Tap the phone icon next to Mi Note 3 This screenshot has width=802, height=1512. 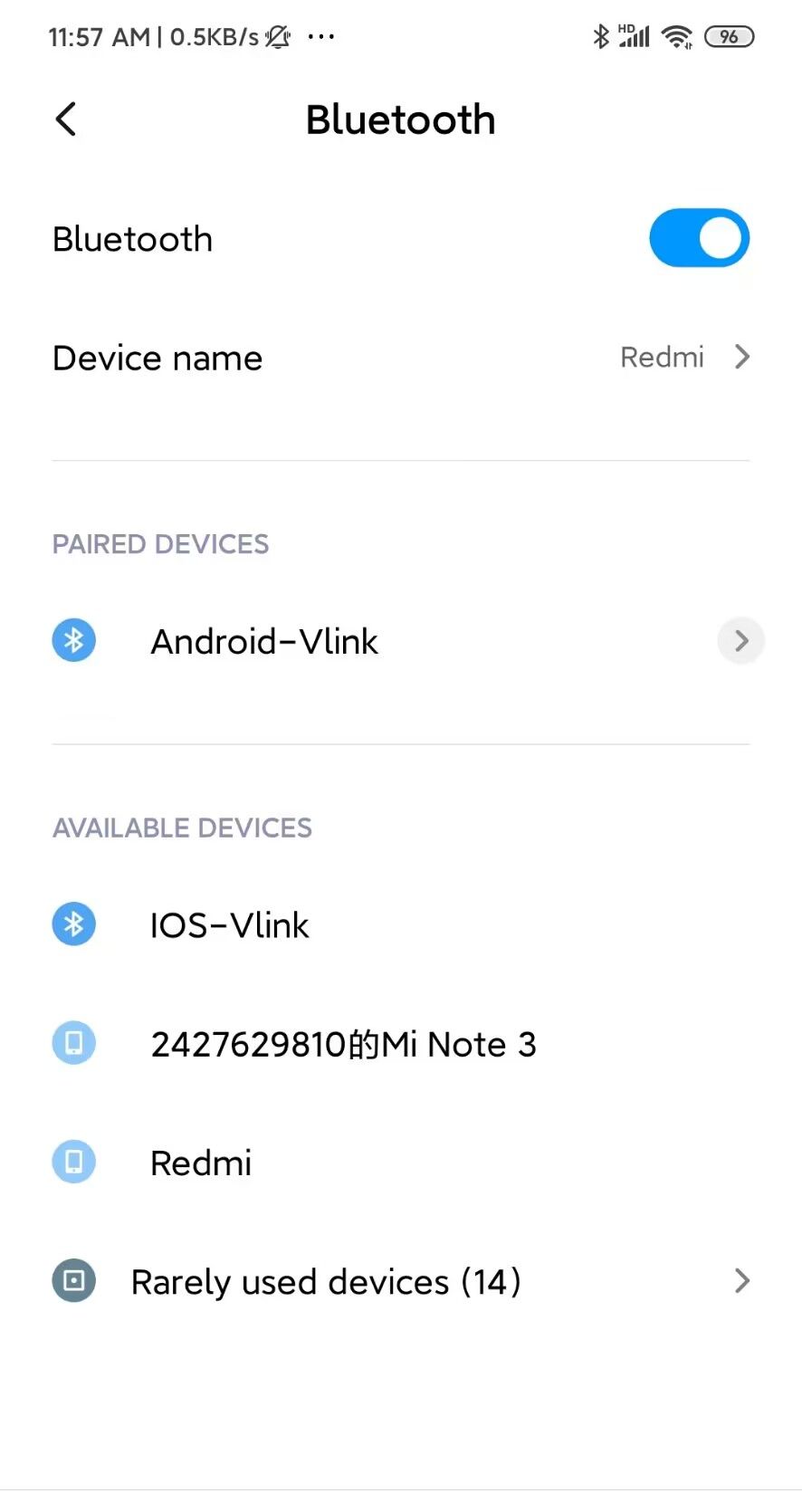[x=73, y=1042]
